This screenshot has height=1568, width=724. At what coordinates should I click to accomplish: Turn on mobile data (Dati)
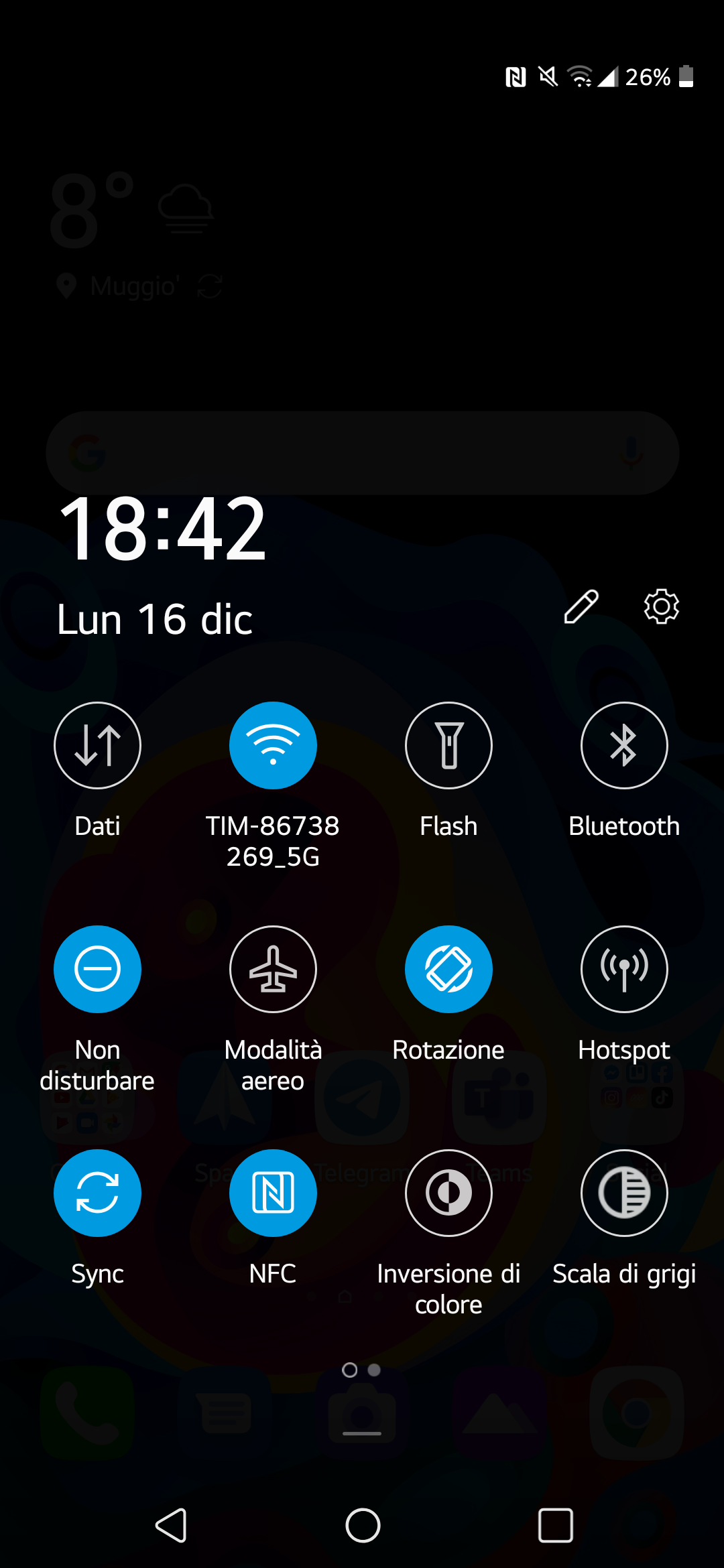[97, 745]
